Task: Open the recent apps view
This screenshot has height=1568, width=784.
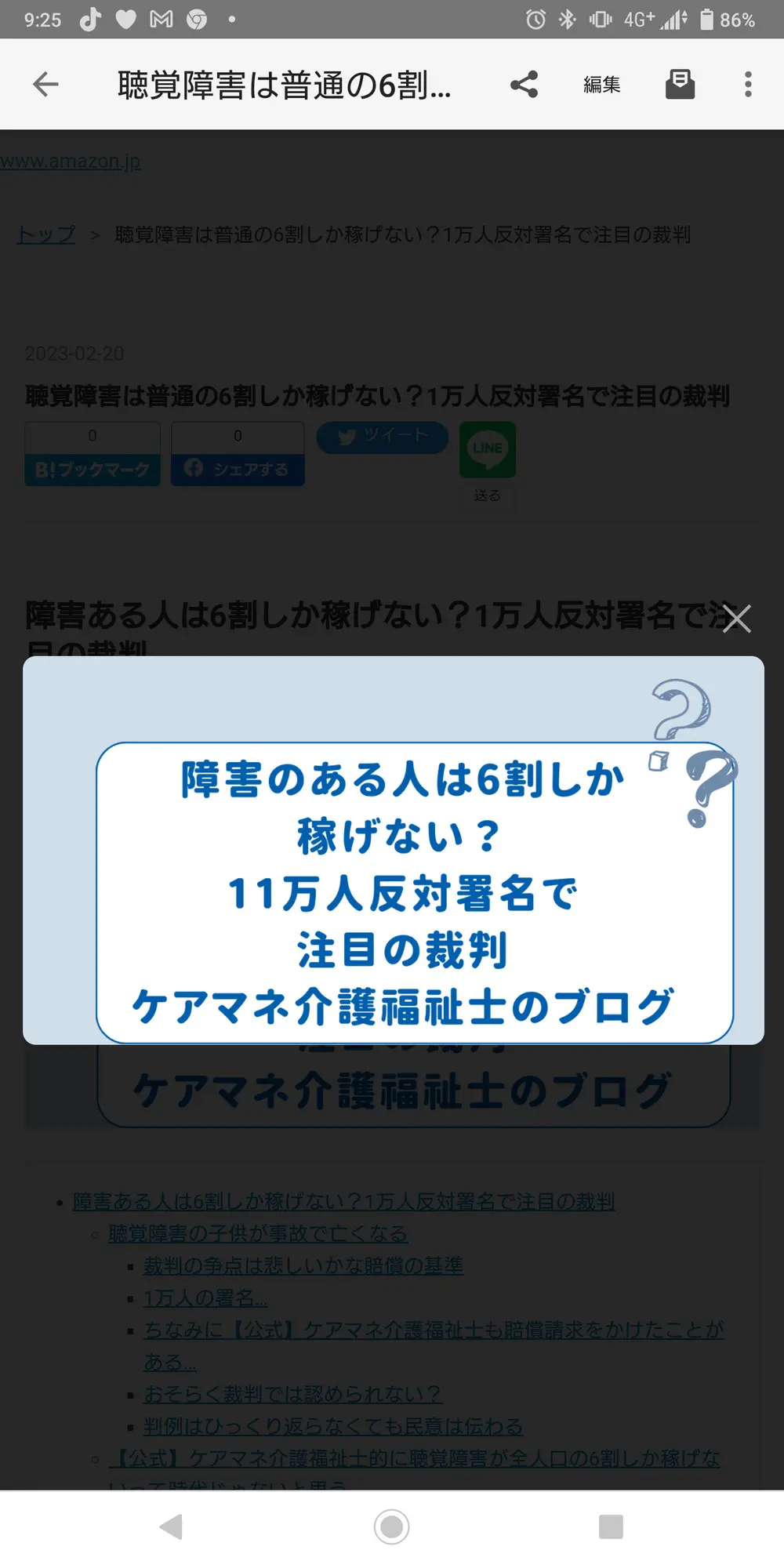Action: [x=611, y=1526]
